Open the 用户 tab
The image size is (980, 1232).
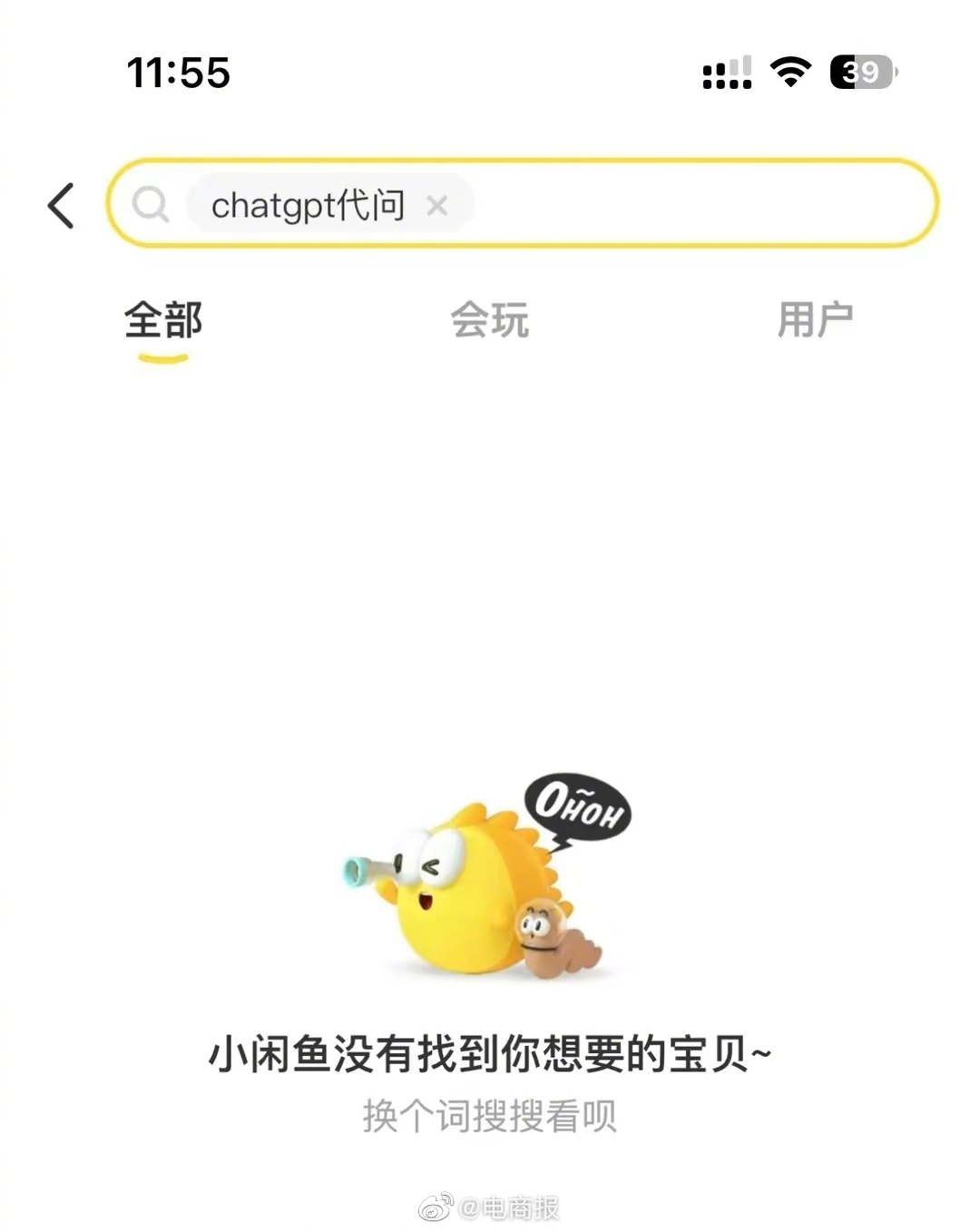click(x=815, y=320)
